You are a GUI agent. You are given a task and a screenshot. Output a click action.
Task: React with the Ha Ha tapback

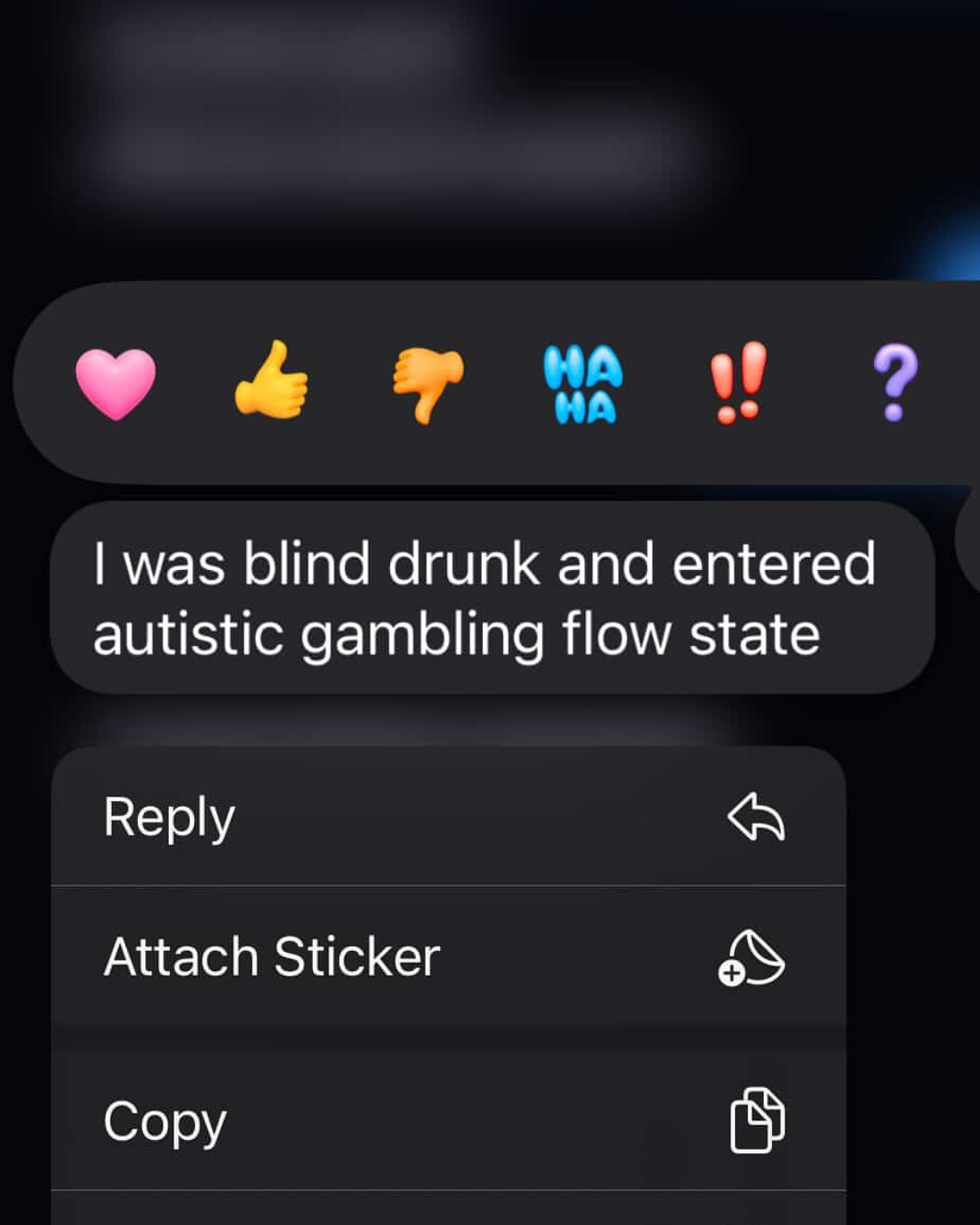(x=583, y=383)
